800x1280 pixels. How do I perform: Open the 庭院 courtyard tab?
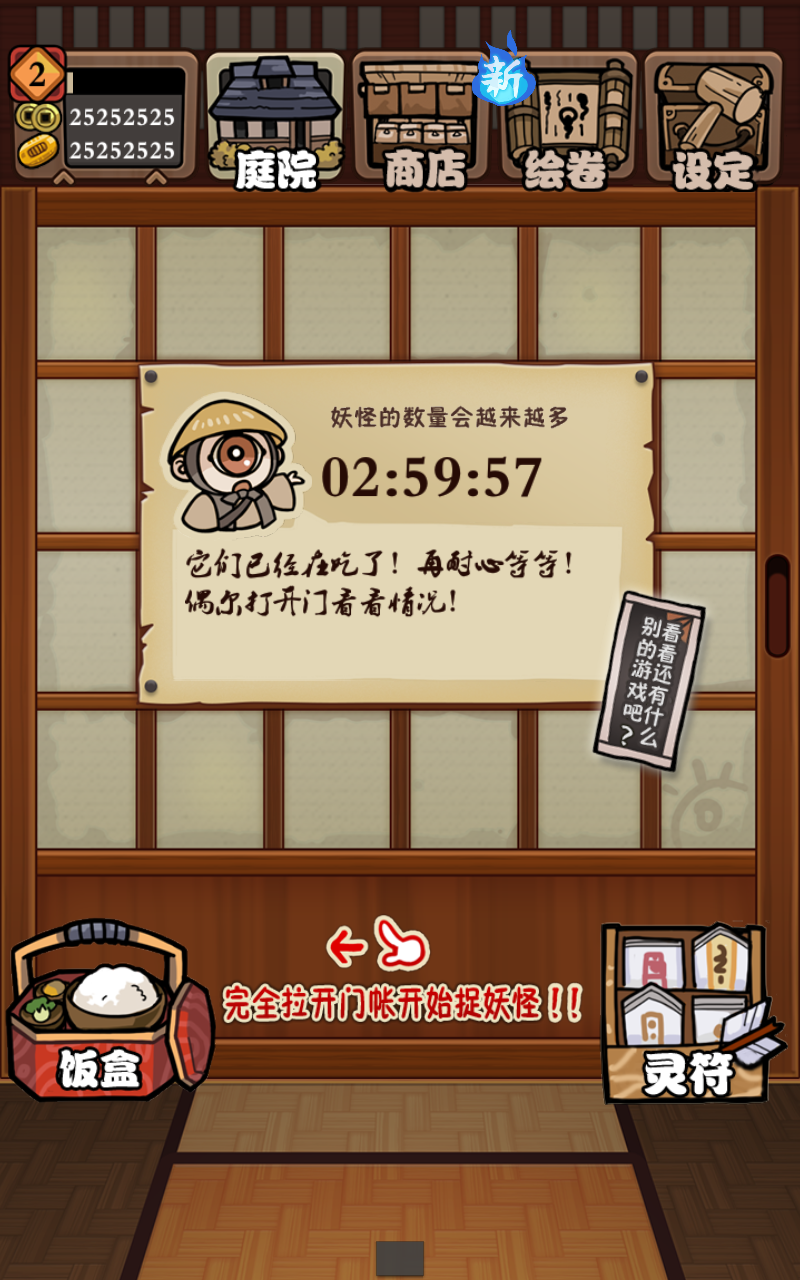pos(275,120)
